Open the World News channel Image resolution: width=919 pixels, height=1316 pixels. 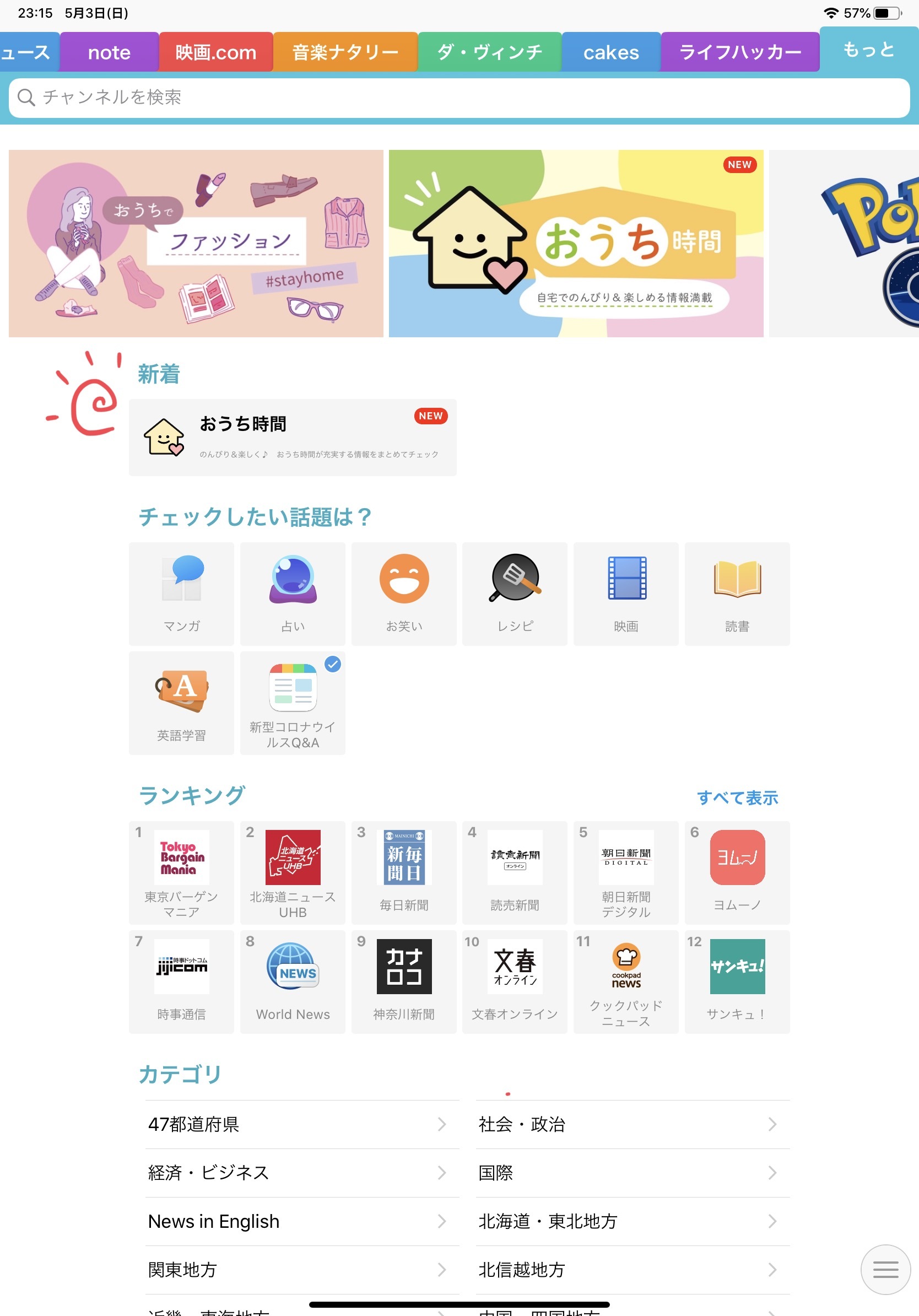(x=292, y=981)
